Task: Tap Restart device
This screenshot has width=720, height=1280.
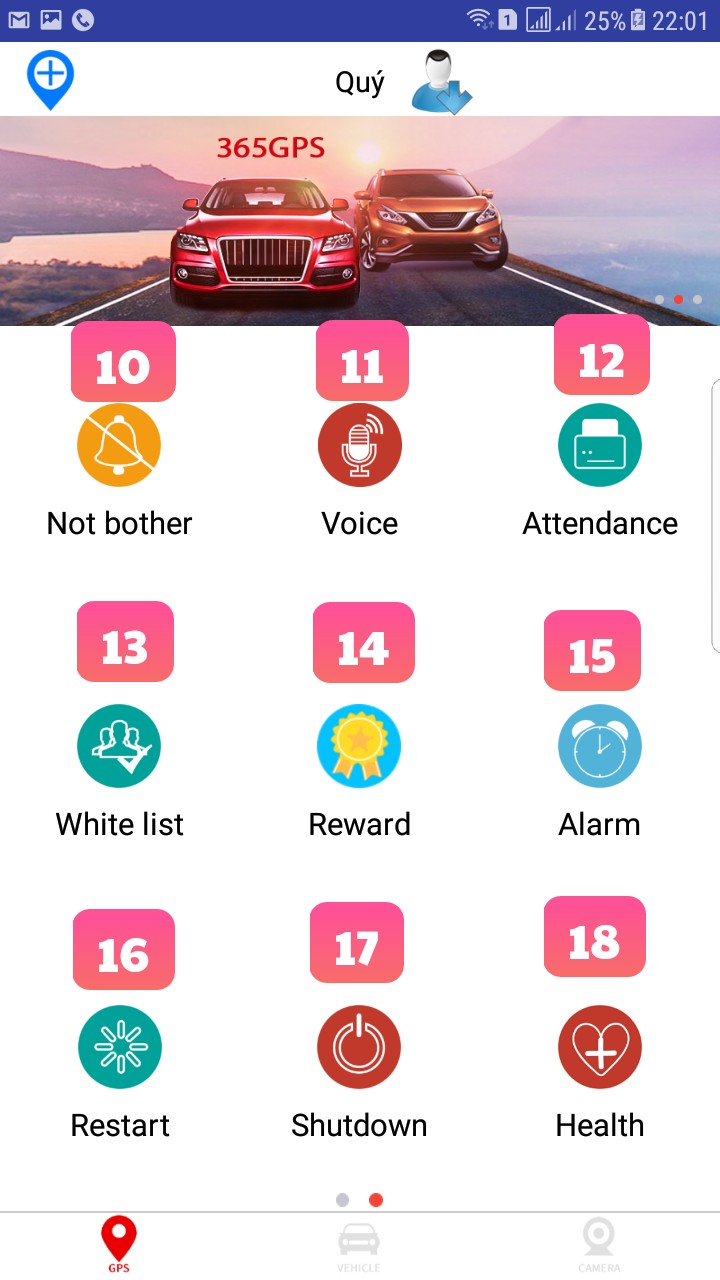Action: [x=119, y=1047]
